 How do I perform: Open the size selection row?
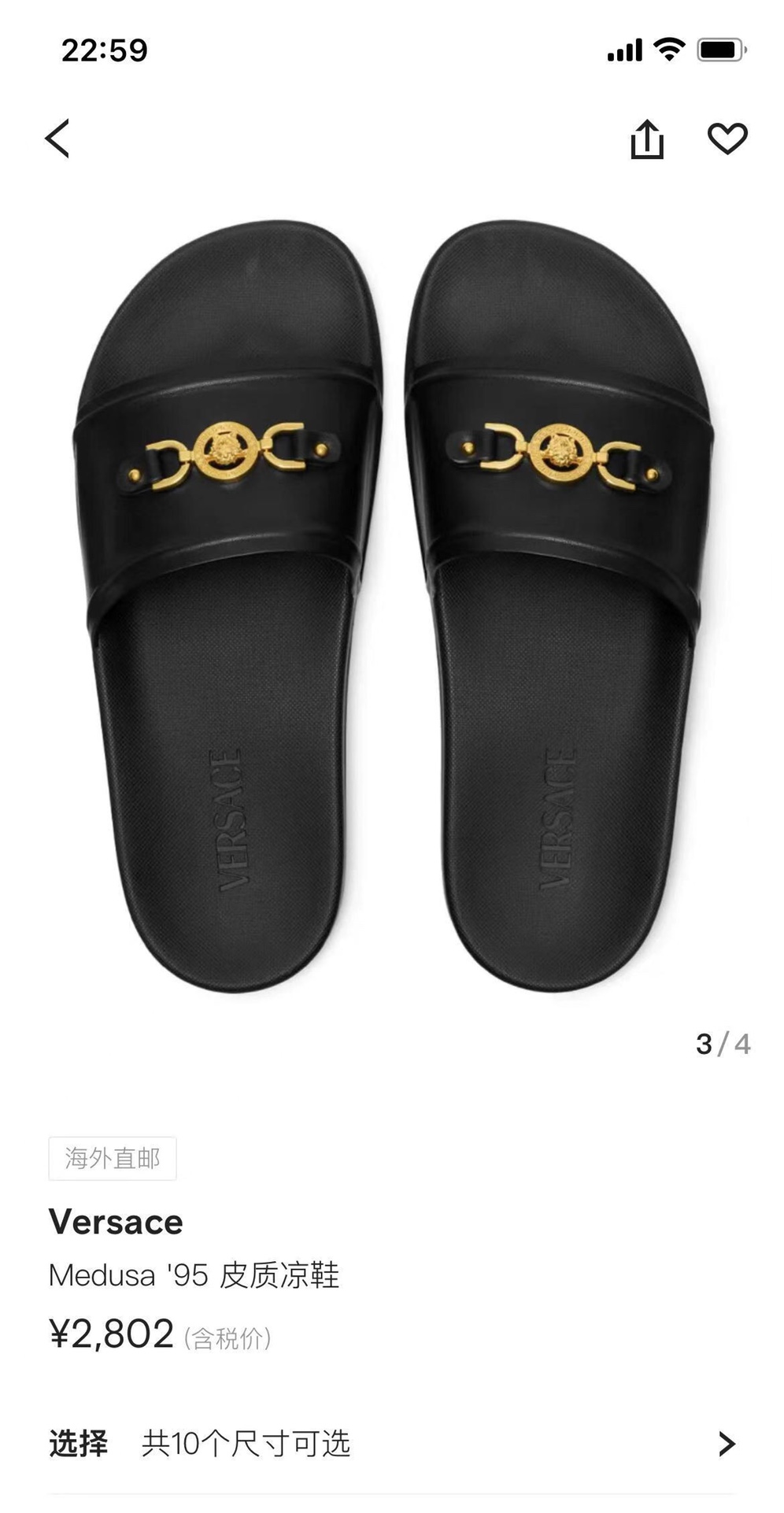(392, 1444)
